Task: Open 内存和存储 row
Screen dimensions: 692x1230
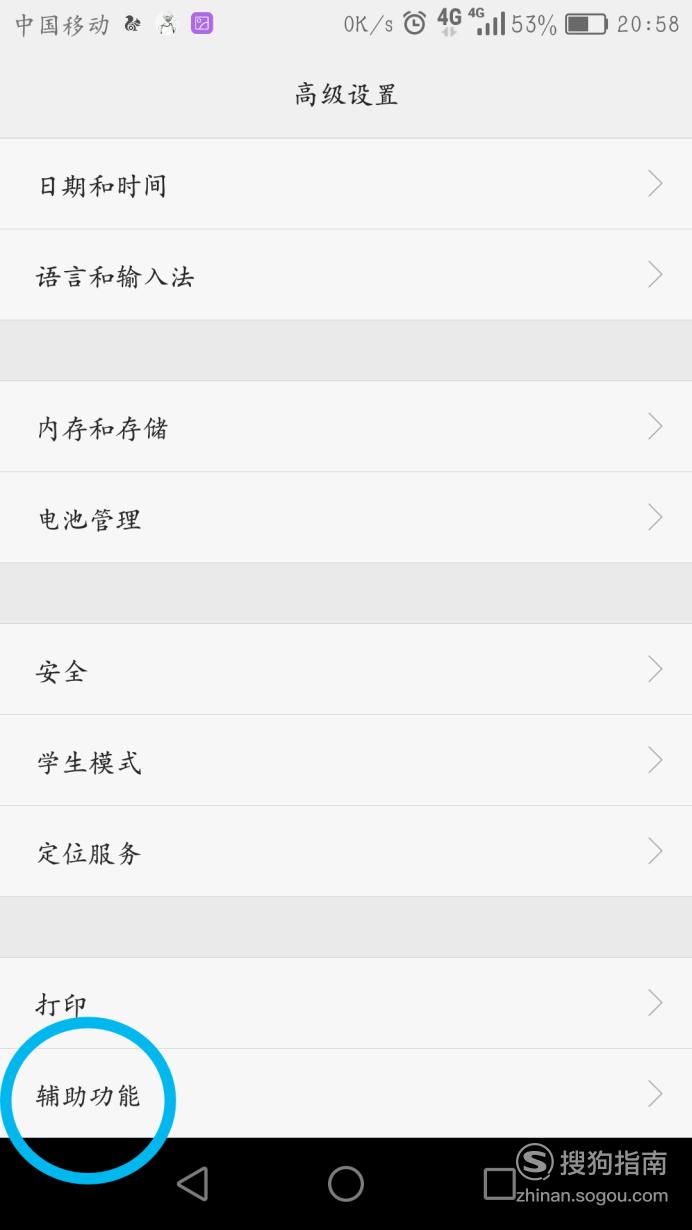Action: (x=346, y=427)
